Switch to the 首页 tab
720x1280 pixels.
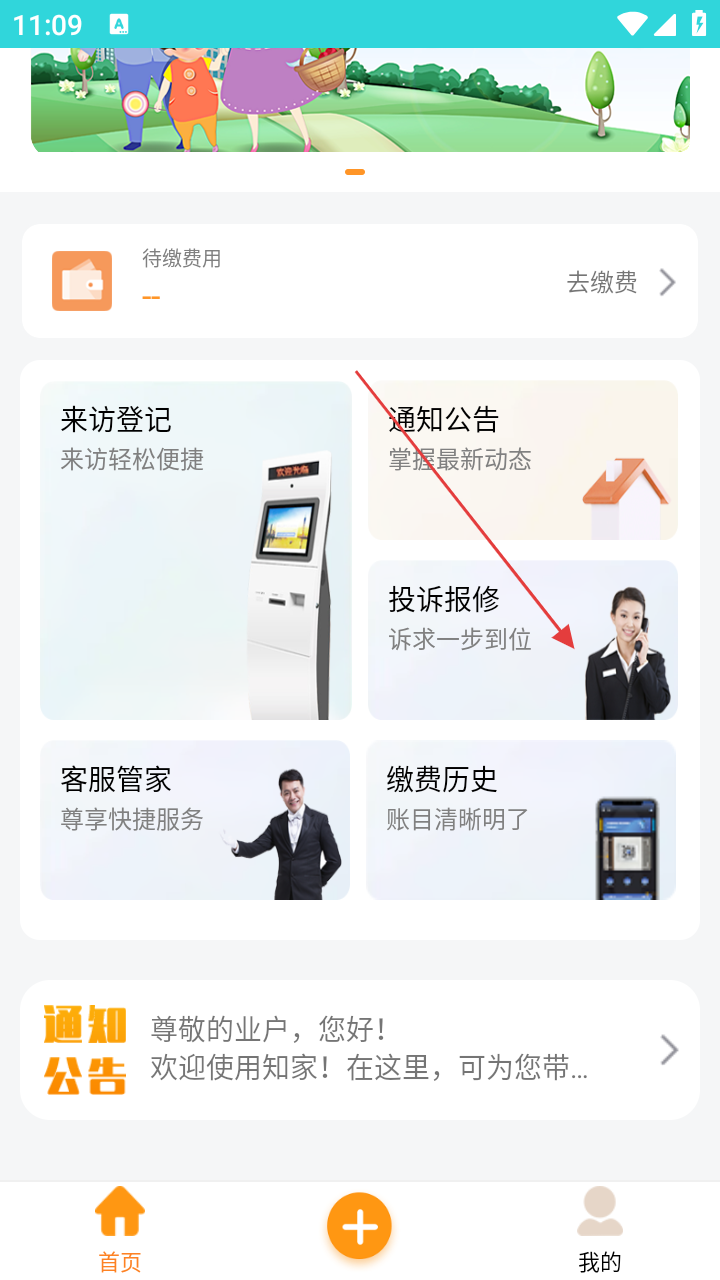pyautogui.click(x=120, y=1230)
